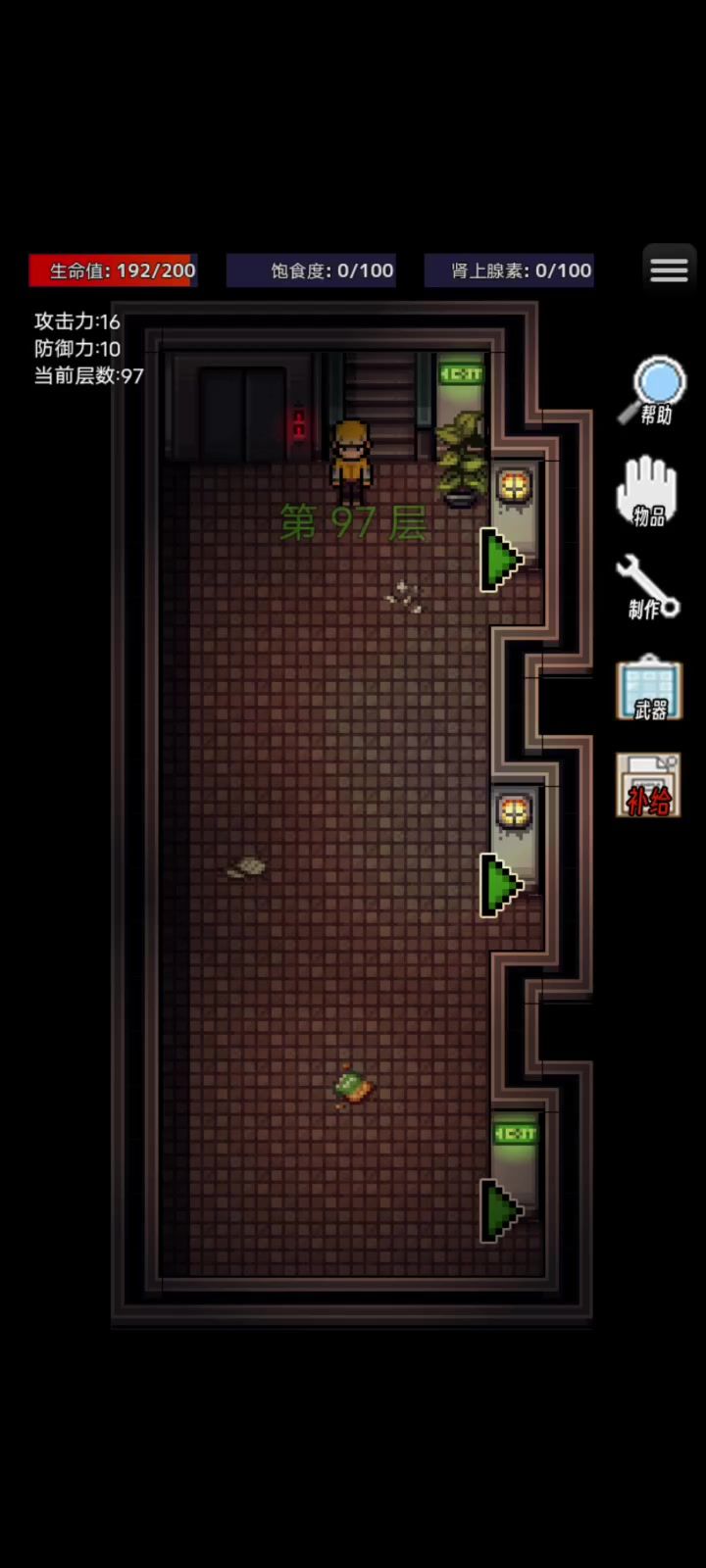
Task: Open the 物品 items inventory
Action: tap(647, 492)
